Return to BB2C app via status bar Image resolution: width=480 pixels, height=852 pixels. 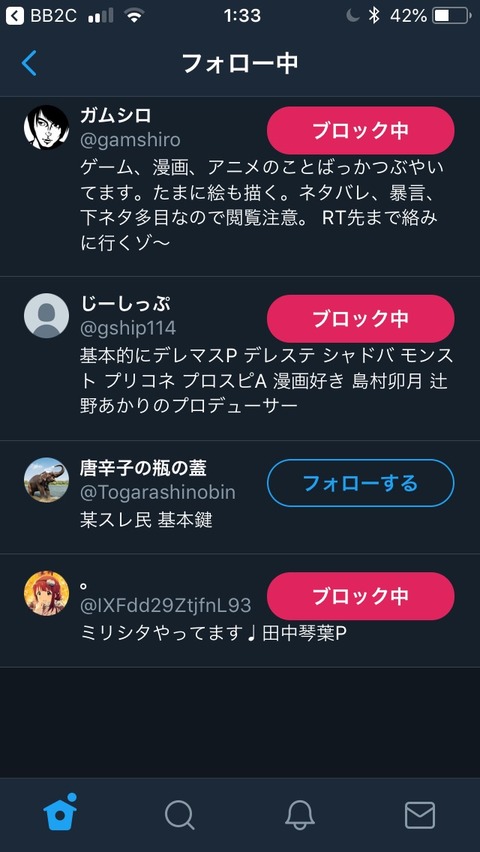coord(42,16)
